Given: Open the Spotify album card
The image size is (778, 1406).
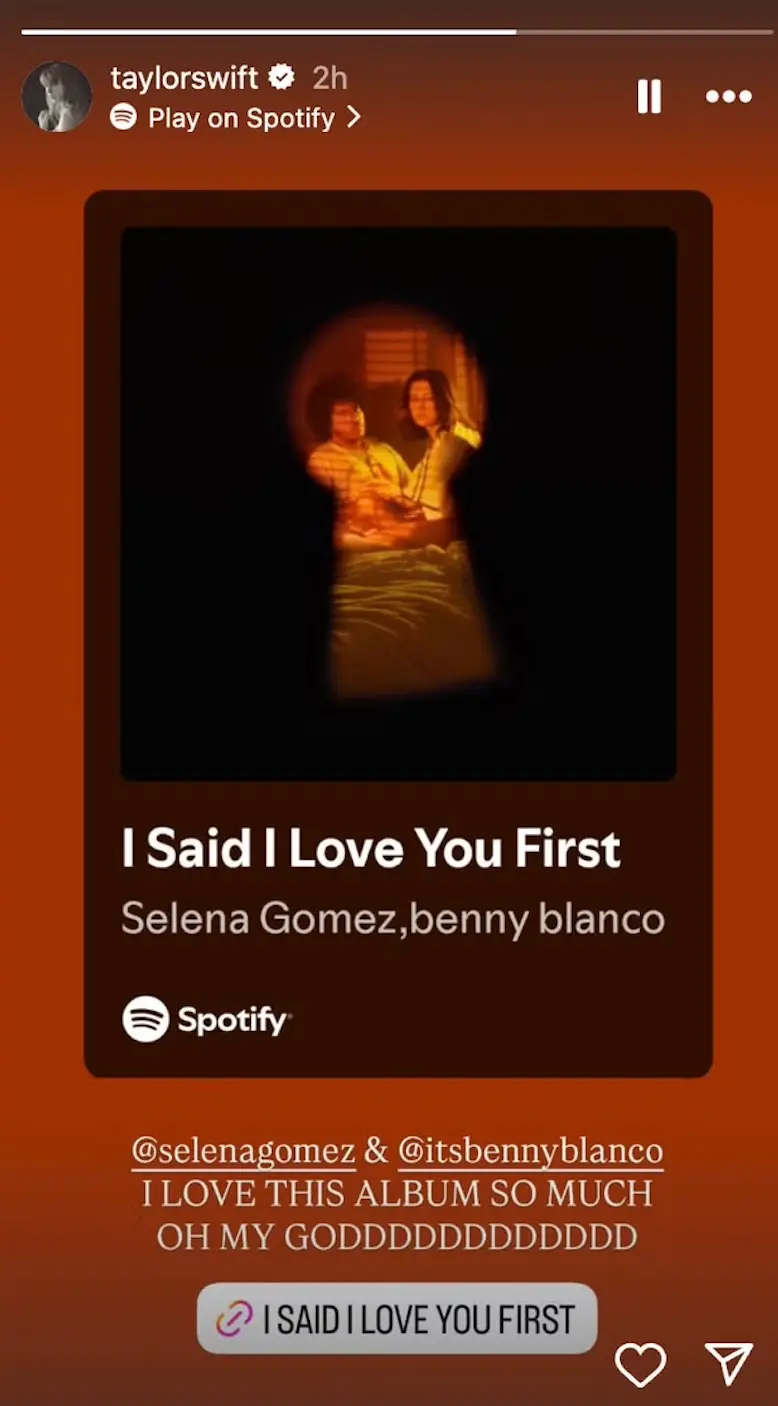Looking at the screenshot, I should pyautogui.click(x=398, y=633).
